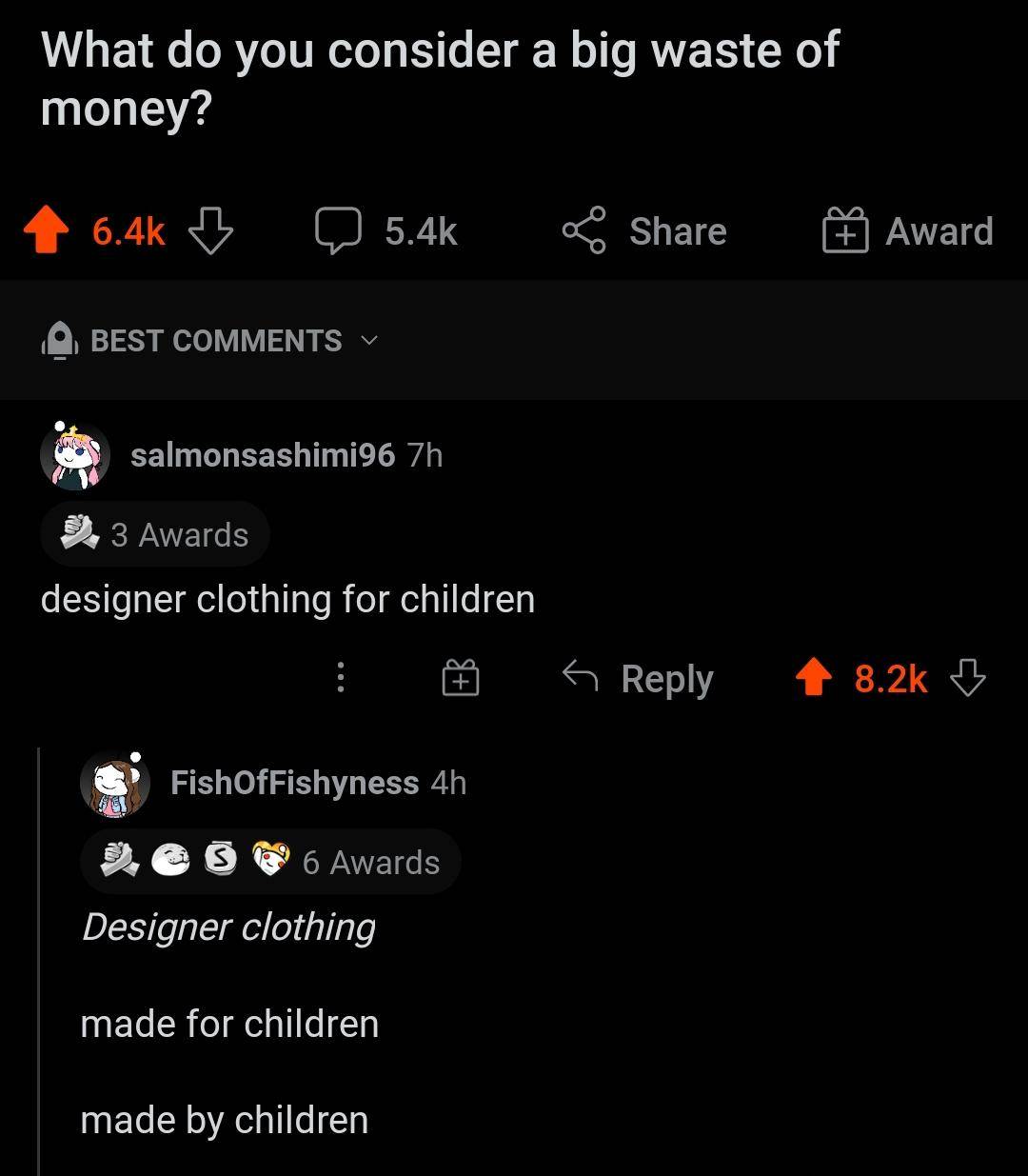Downvote FishOfFishyness's comment thread

pyautogui.click(x=968, y=680)
